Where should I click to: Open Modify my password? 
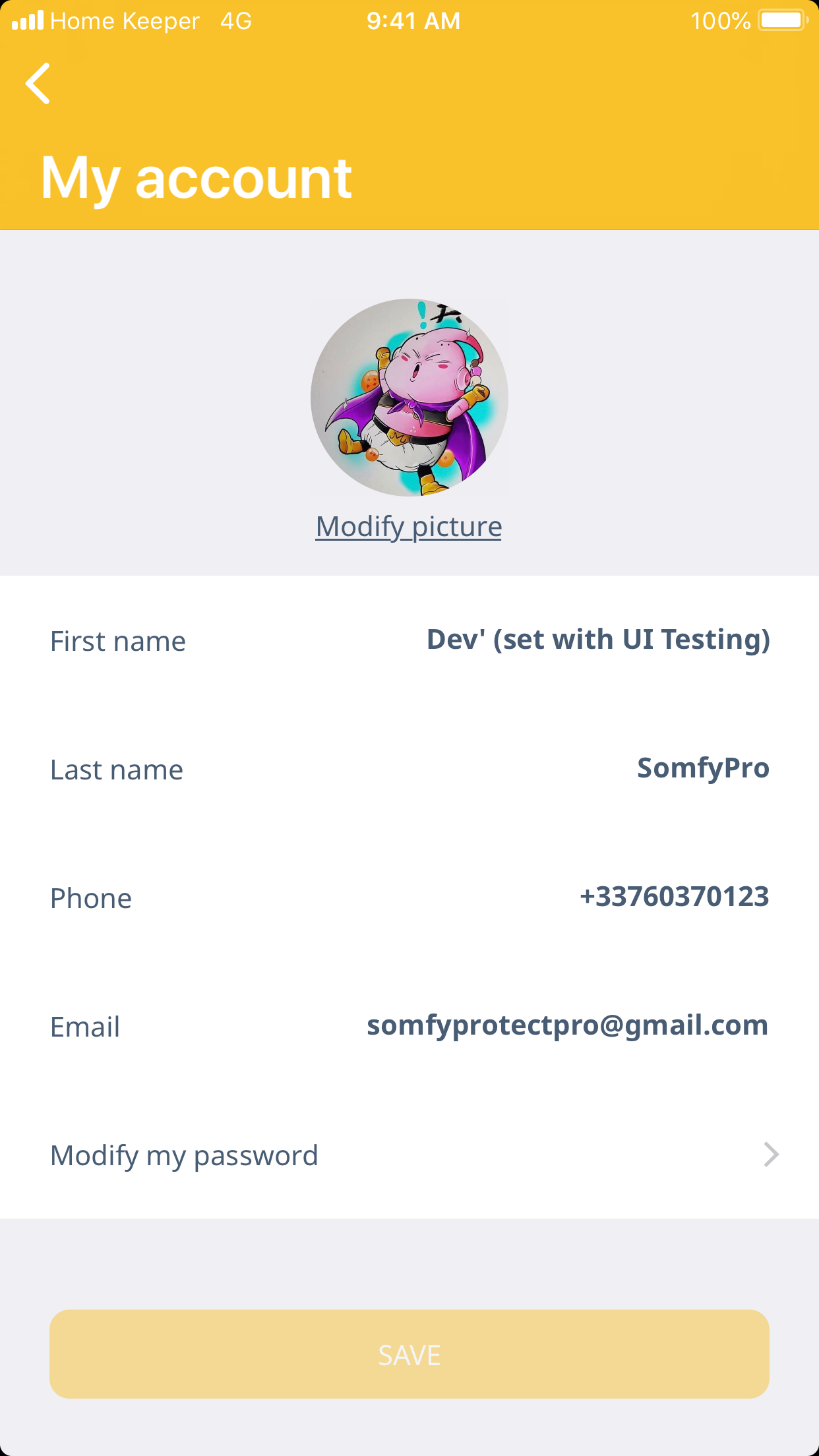pos(409,1155)
